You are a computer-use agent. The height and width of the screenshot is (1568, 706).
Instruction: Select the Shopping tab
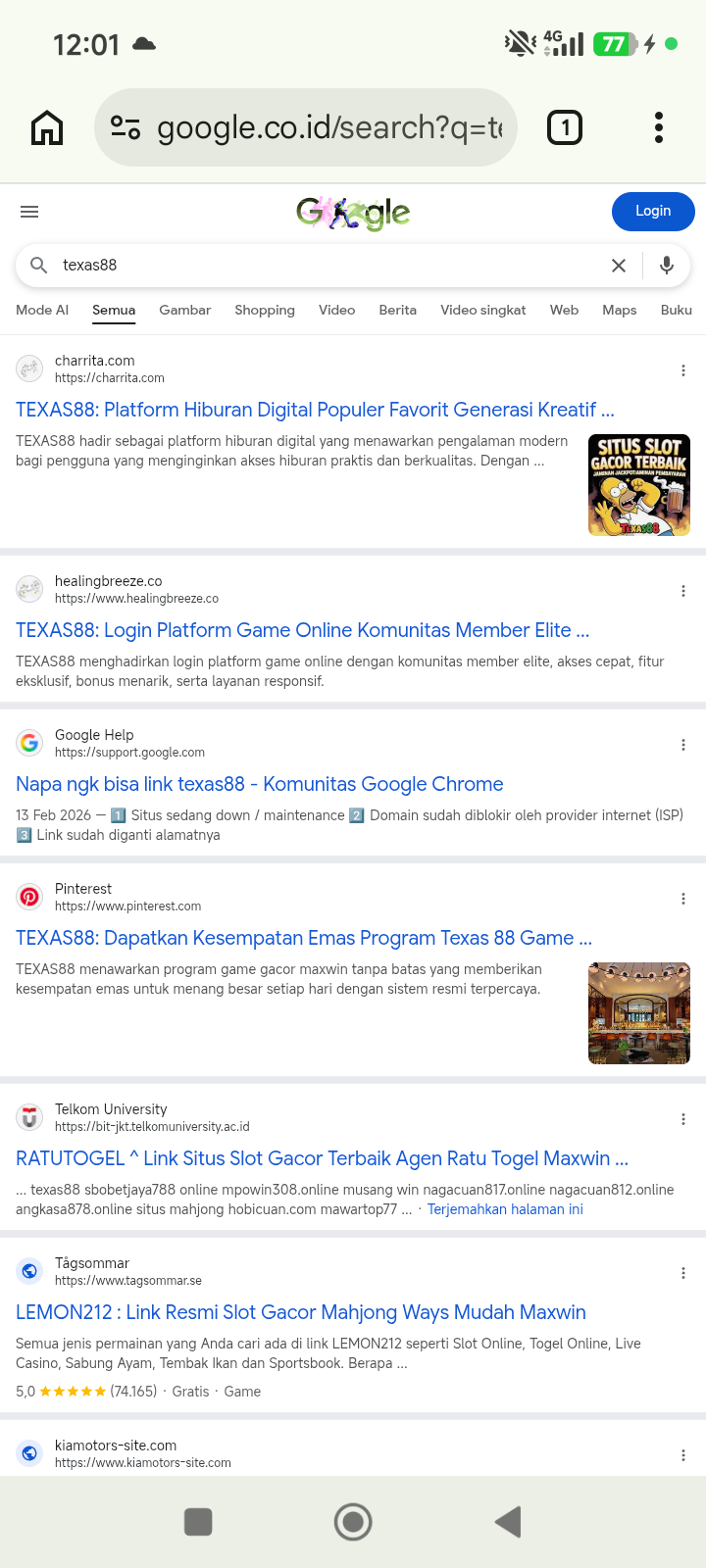(265, 310)
